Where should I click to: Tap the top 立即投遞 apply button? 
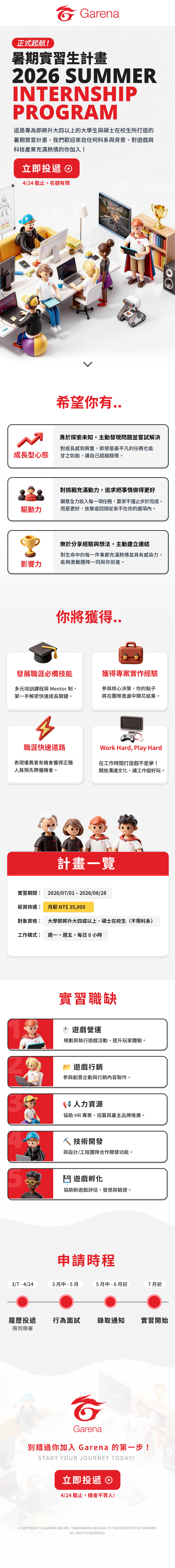pyautogui.click(x=46, y=169)
